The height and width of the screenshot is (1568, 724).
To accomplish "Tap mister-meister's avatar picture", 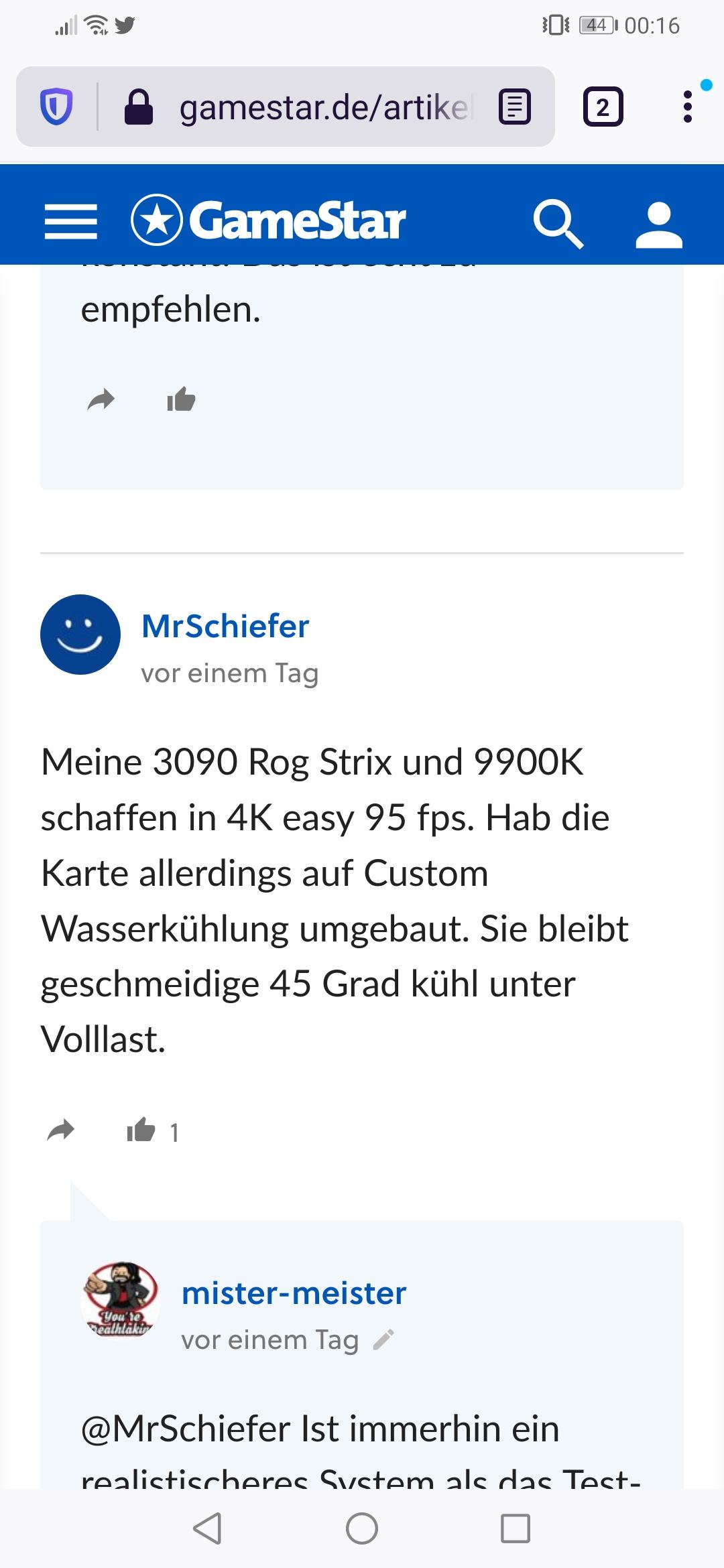I will [x=121, y=1300].
